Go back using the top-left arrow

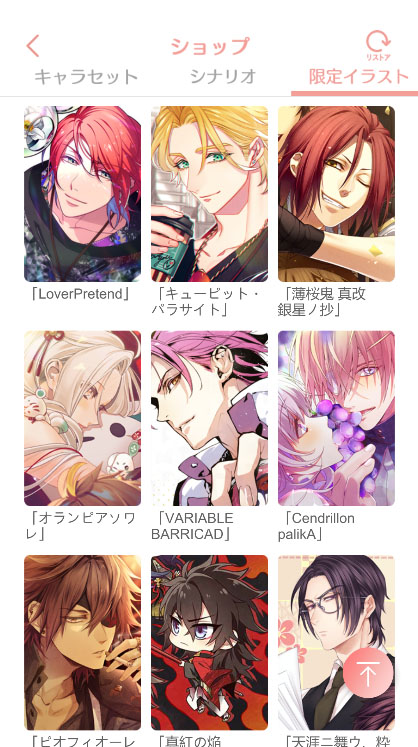click(33, 46)
